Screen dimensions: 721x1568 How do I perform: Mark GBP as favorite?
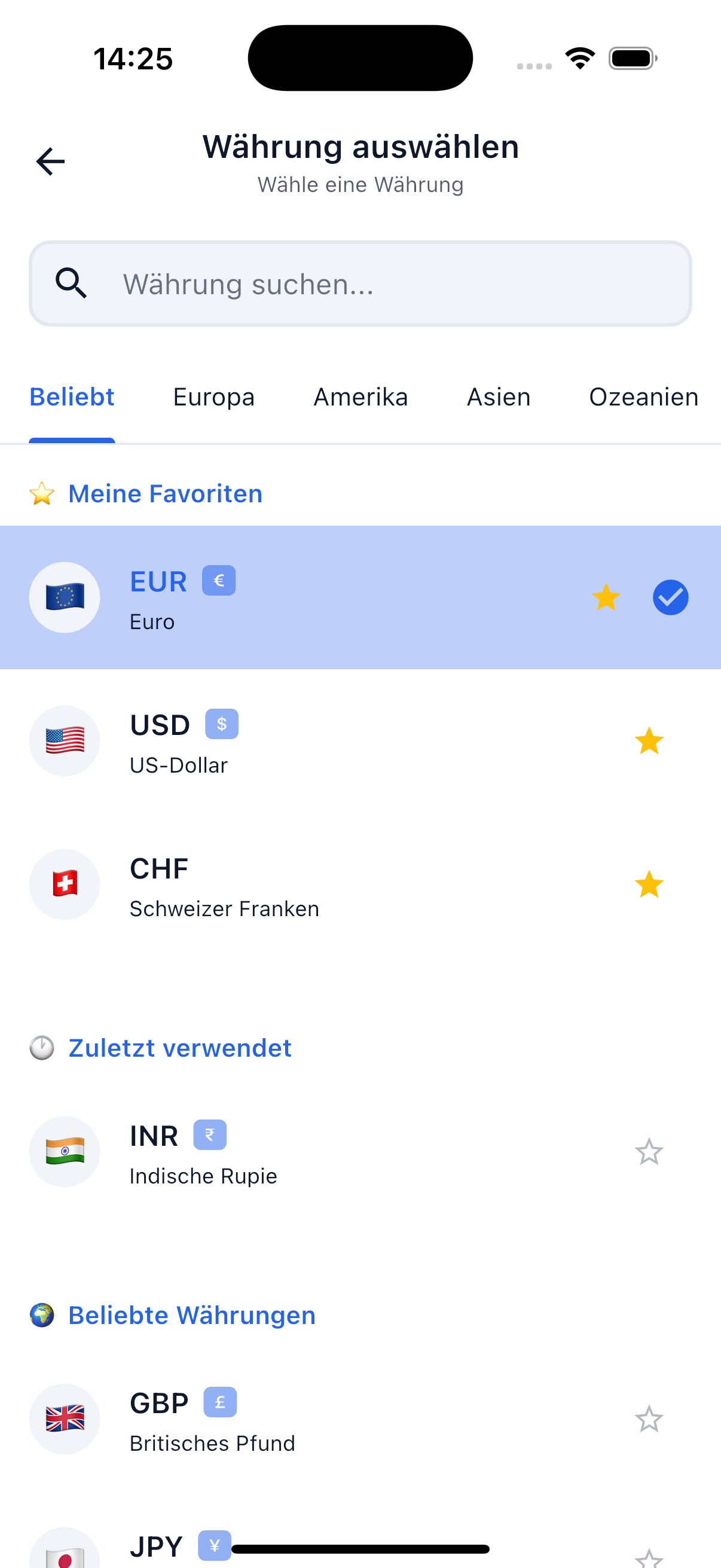tap(649, 1419)
